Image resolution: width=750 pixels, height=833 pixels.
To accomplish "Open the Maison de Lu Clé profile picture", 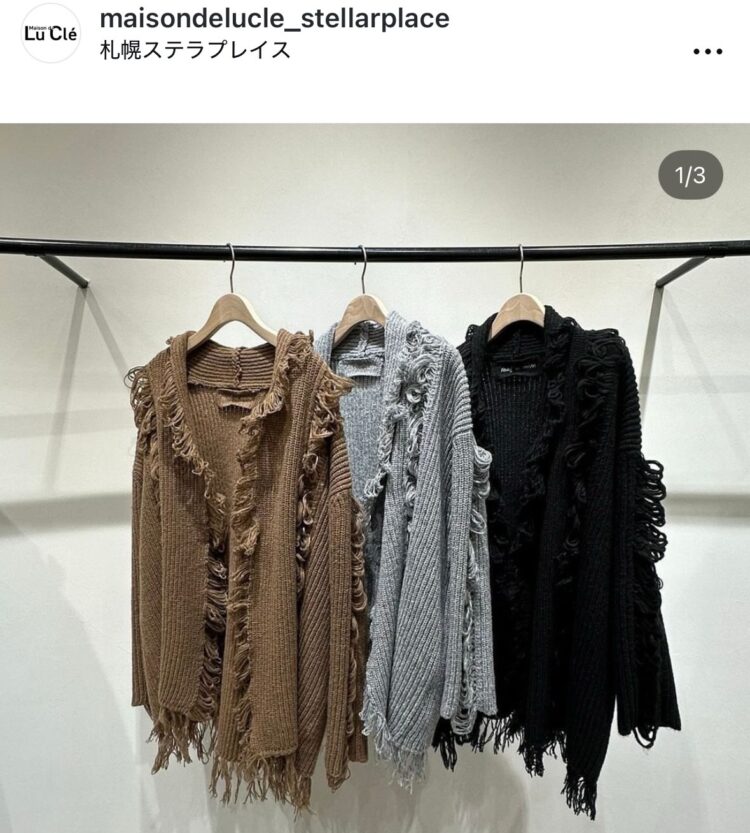I will [x=50, y=33].
